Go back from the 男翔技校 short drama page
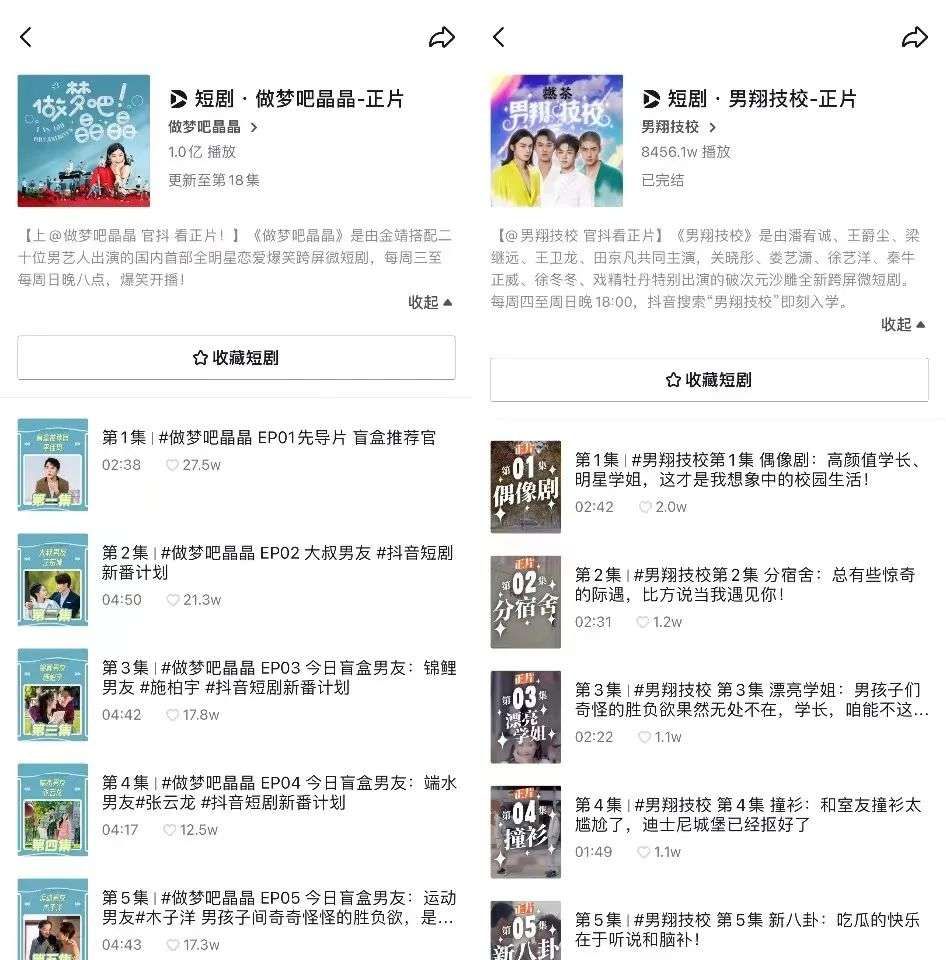 click(x=499, y=38)
